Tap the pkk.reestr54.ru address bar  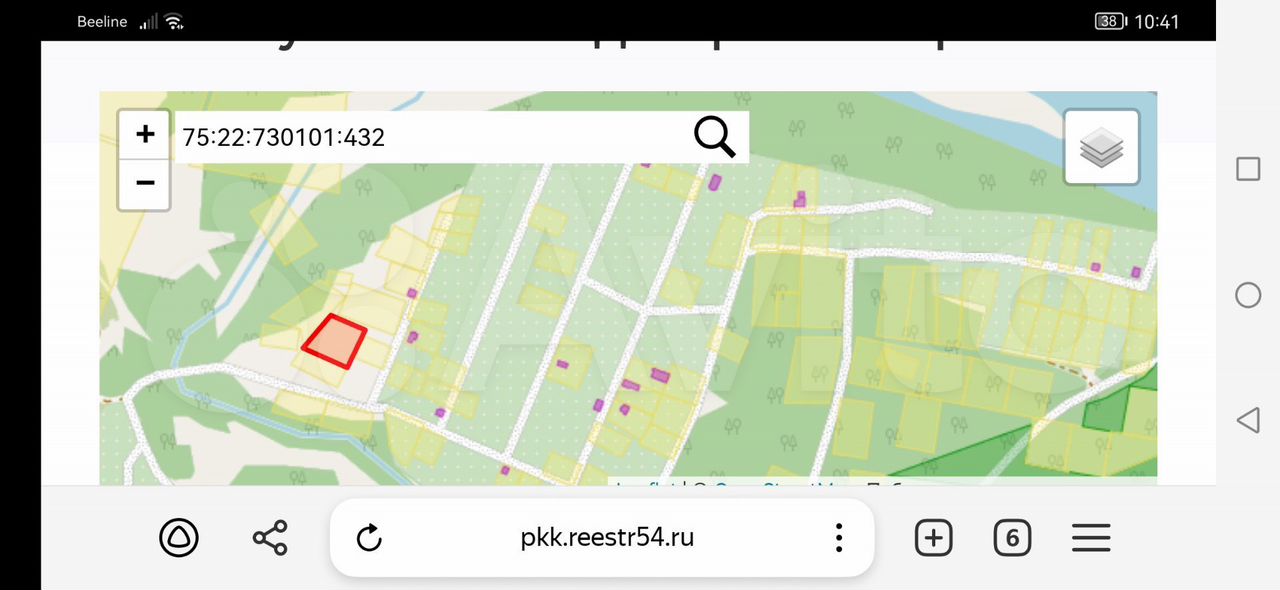click(607, 538)
